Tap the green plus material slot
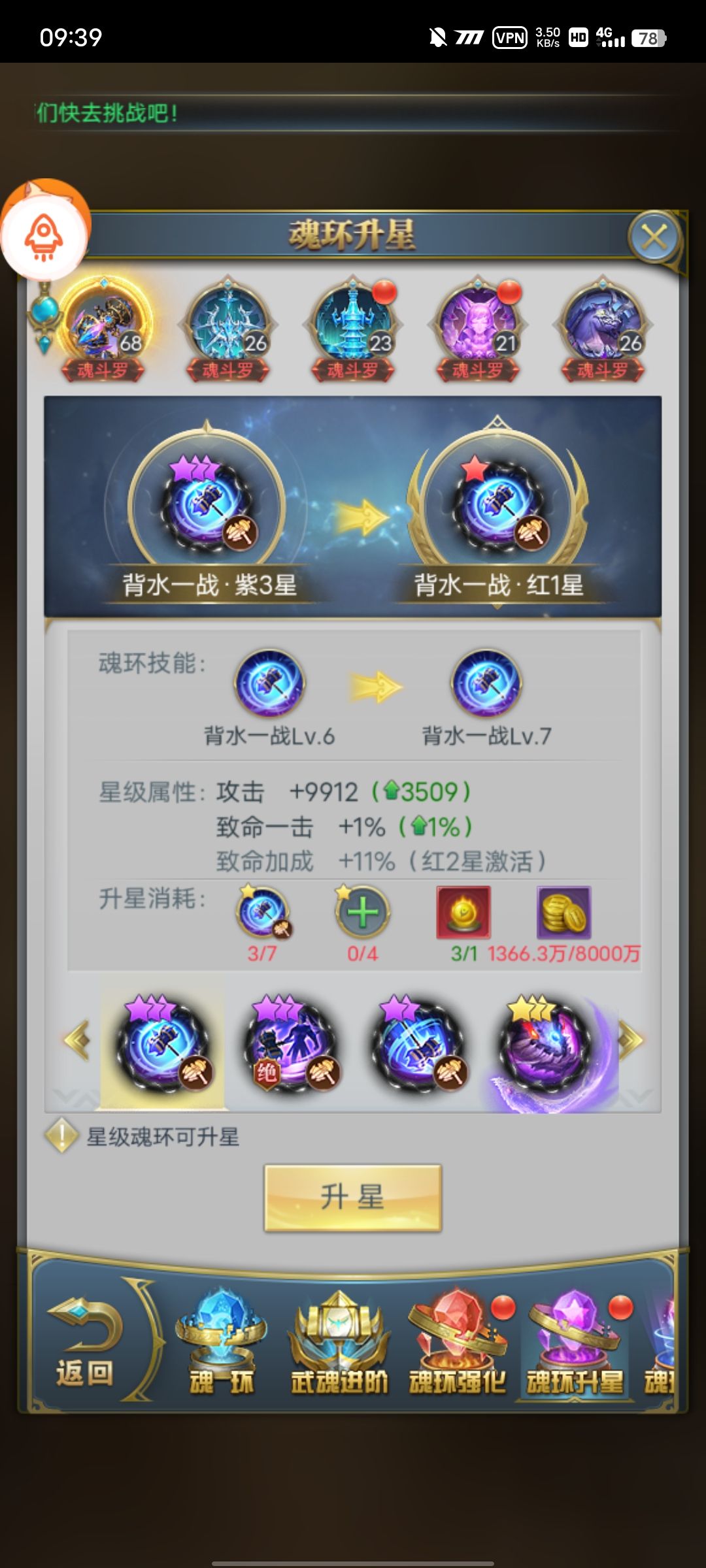Viewport: 706px width, 1568px height. [x=363, y=912]
